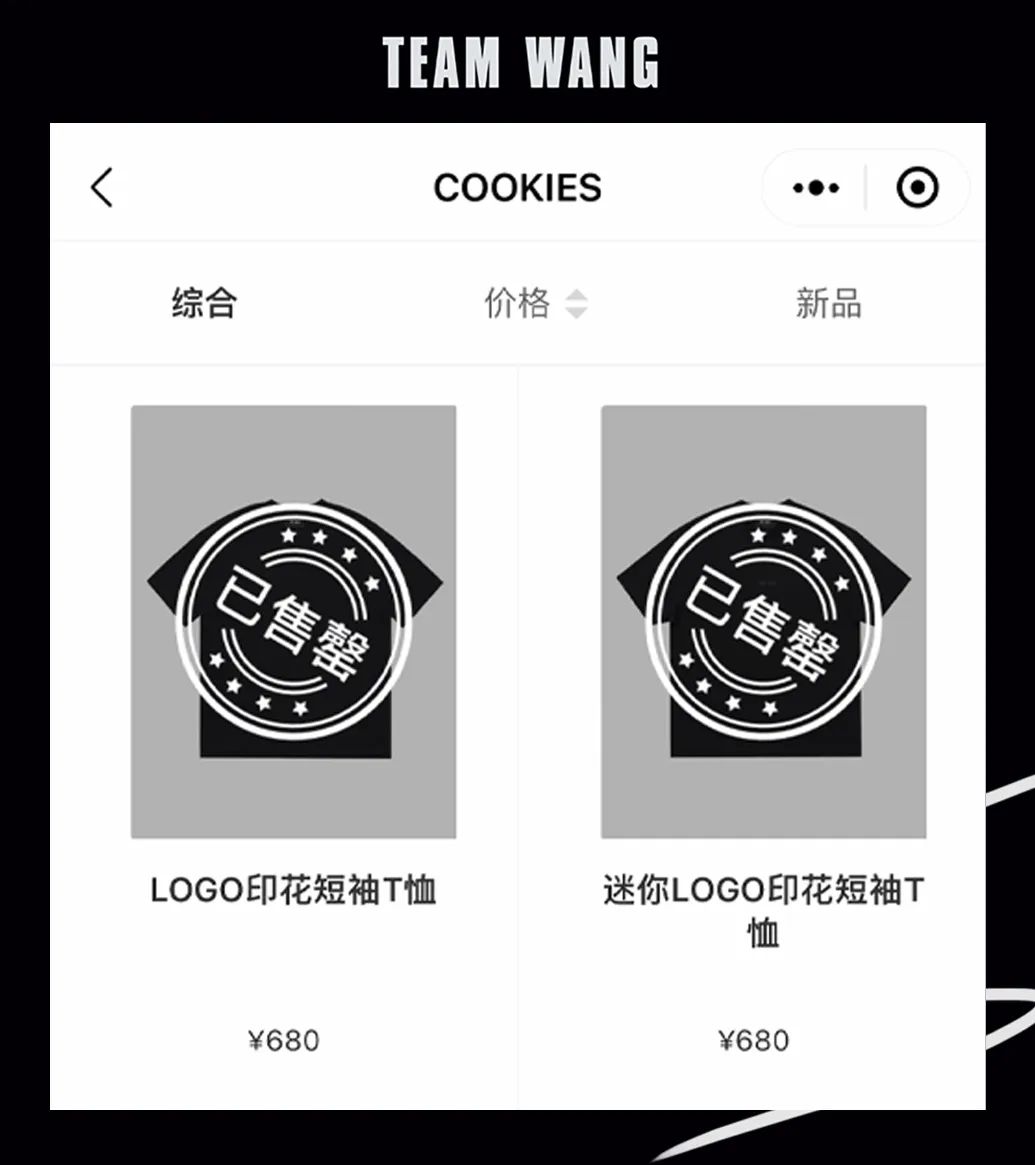Open the WeChat three-dot options menu
Screen dimensions: 1035x1165
click(x=815, y=187)
